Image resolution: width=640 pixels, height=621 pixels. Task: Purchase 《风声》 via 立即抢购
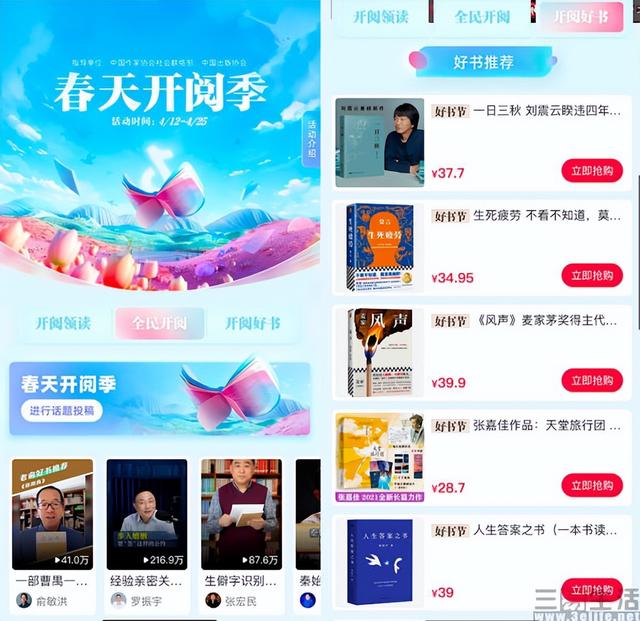coord(591,380)
